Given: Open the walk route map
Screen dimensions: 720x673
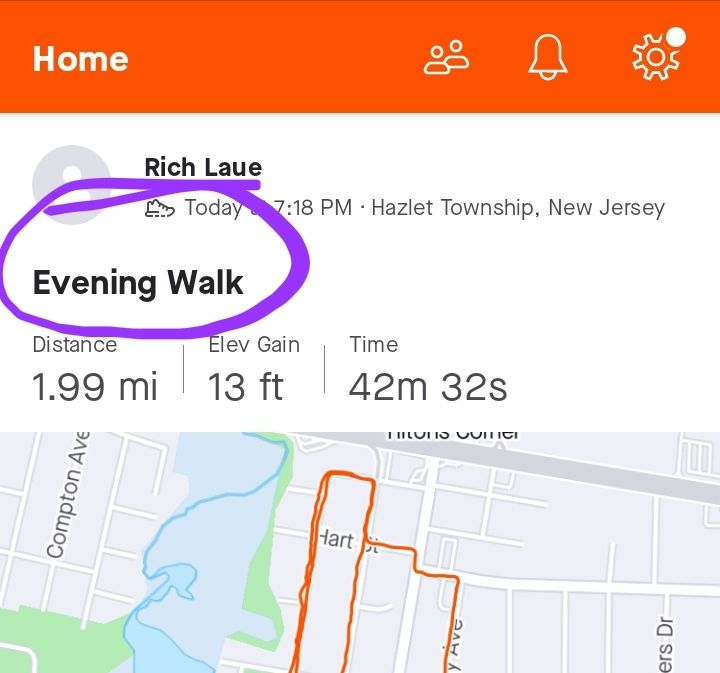Looking at the screenshot, I should [x=360, y=553].
